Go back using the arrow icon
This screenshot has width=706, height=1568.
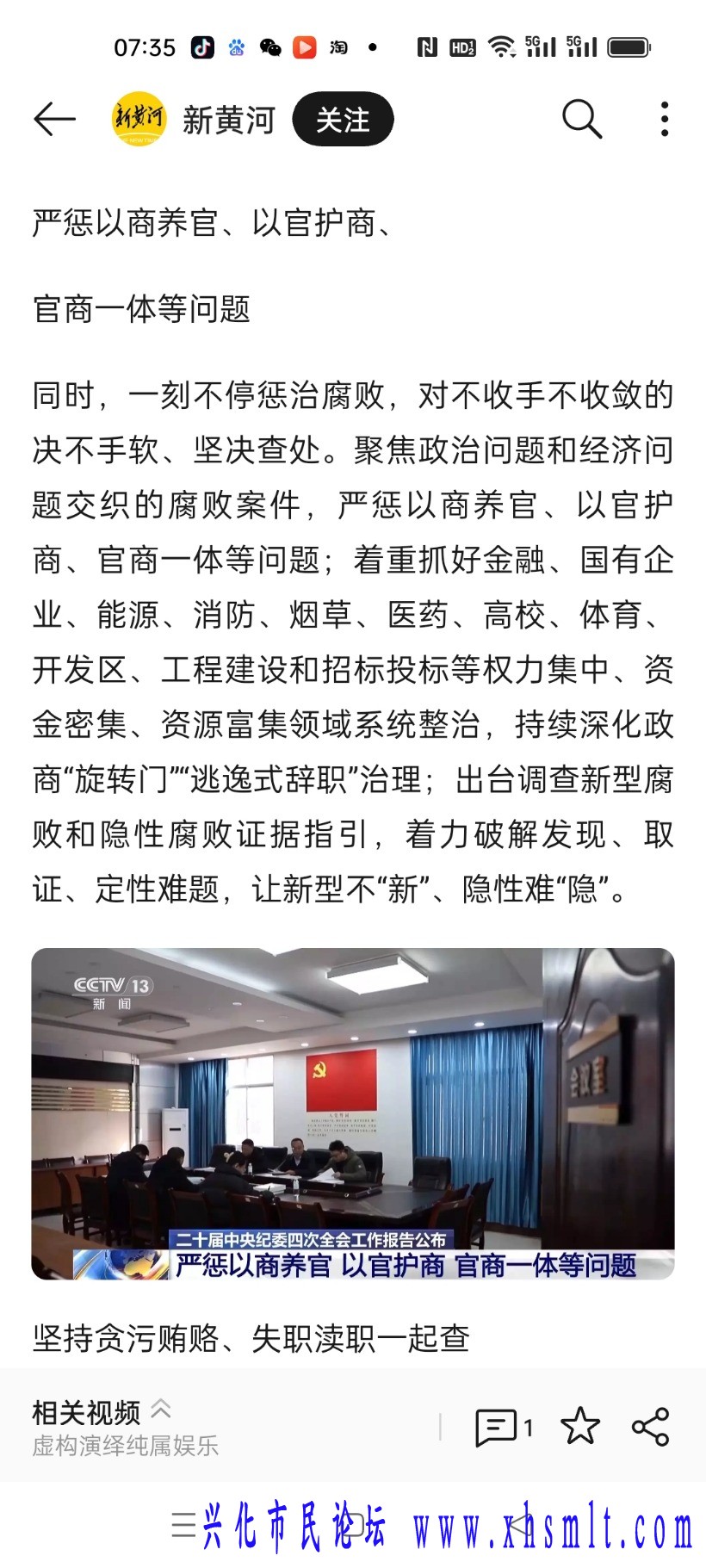tap(54, 119)
